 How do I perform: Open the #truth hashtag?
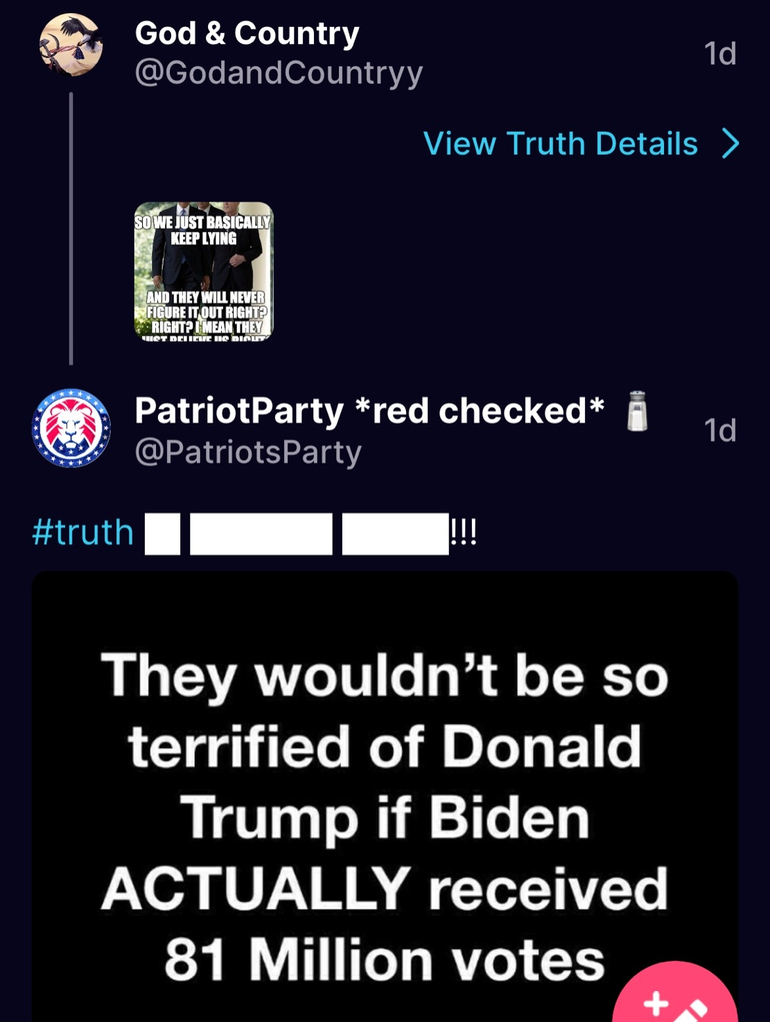click(83, 532)
